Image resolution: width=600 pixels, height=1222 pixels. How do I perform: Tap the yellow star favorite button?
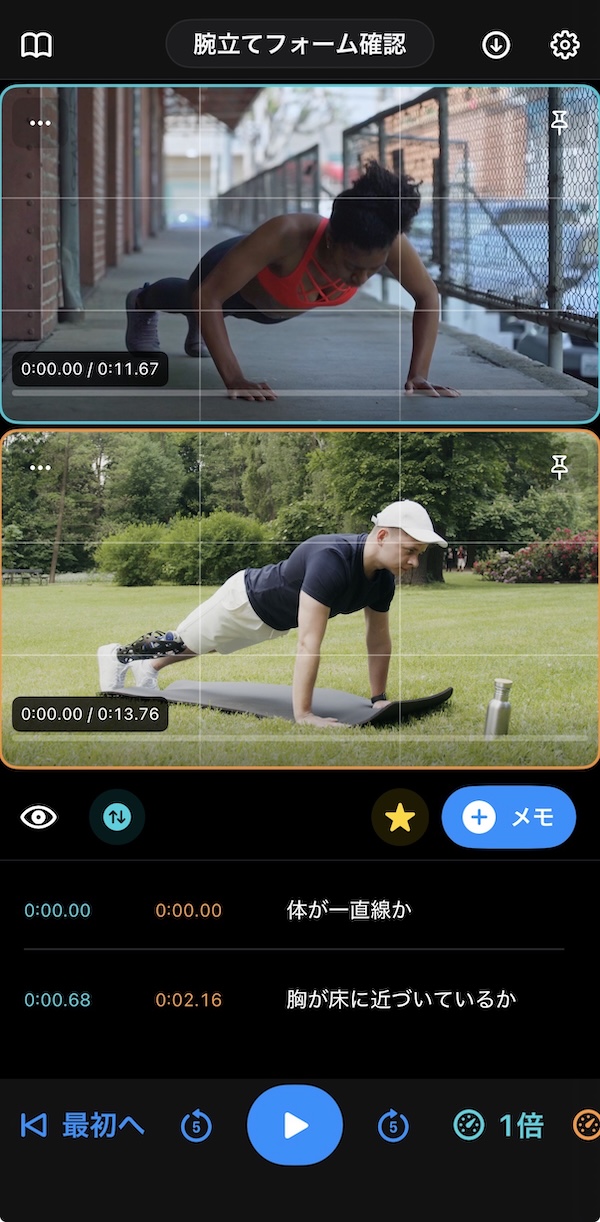coord(400,818)
